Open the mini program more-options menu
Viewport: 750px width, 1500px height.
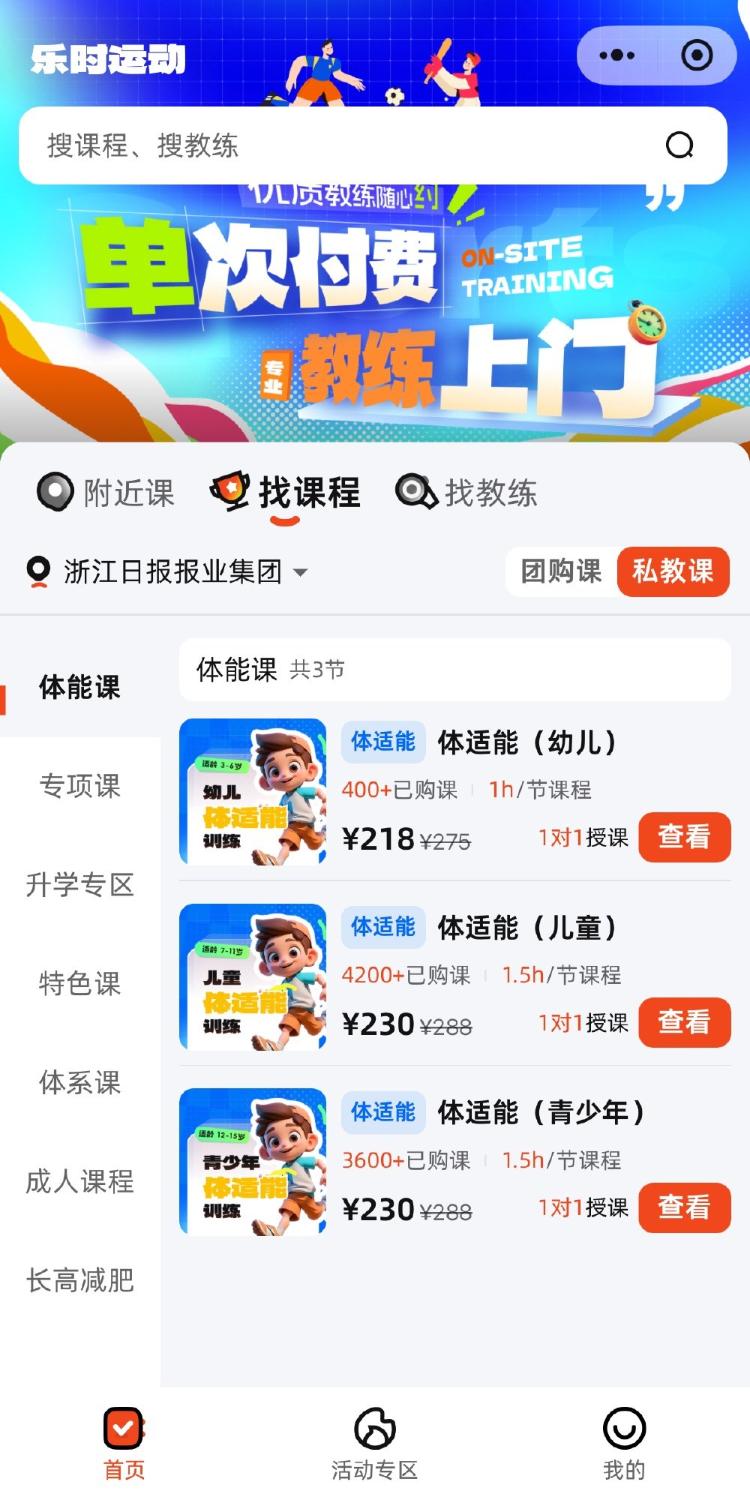pos(617,56)
